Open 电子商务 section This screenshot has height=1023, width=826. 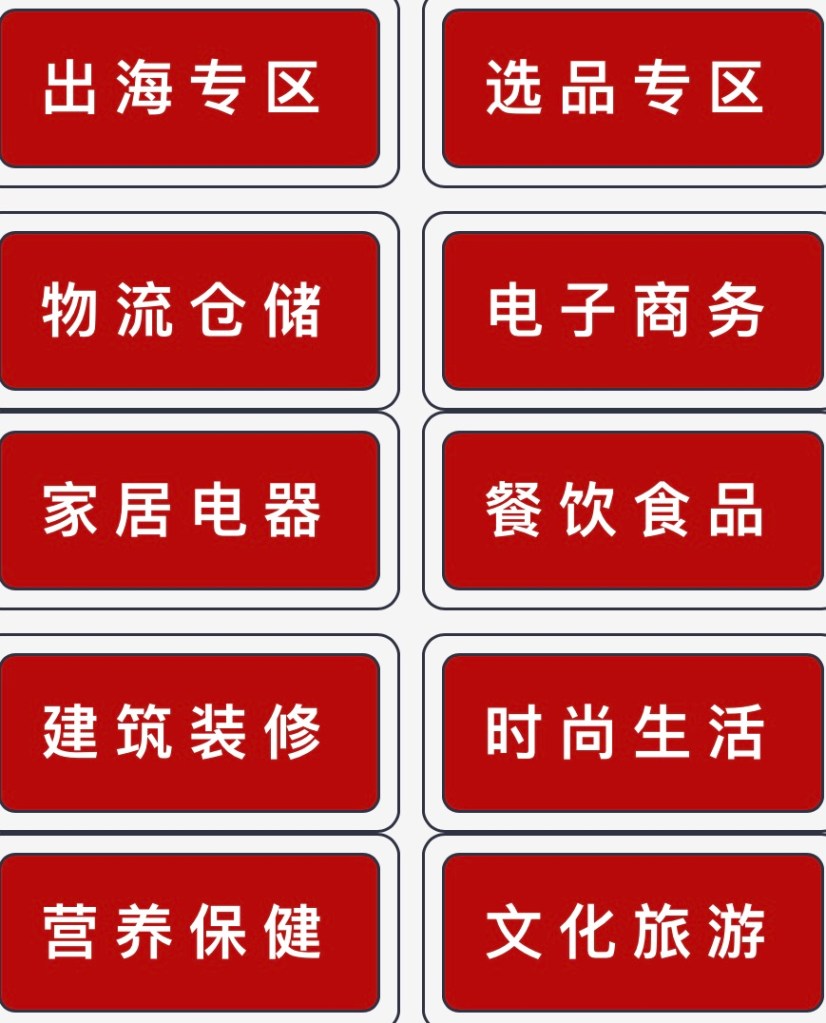click(632, 310)
